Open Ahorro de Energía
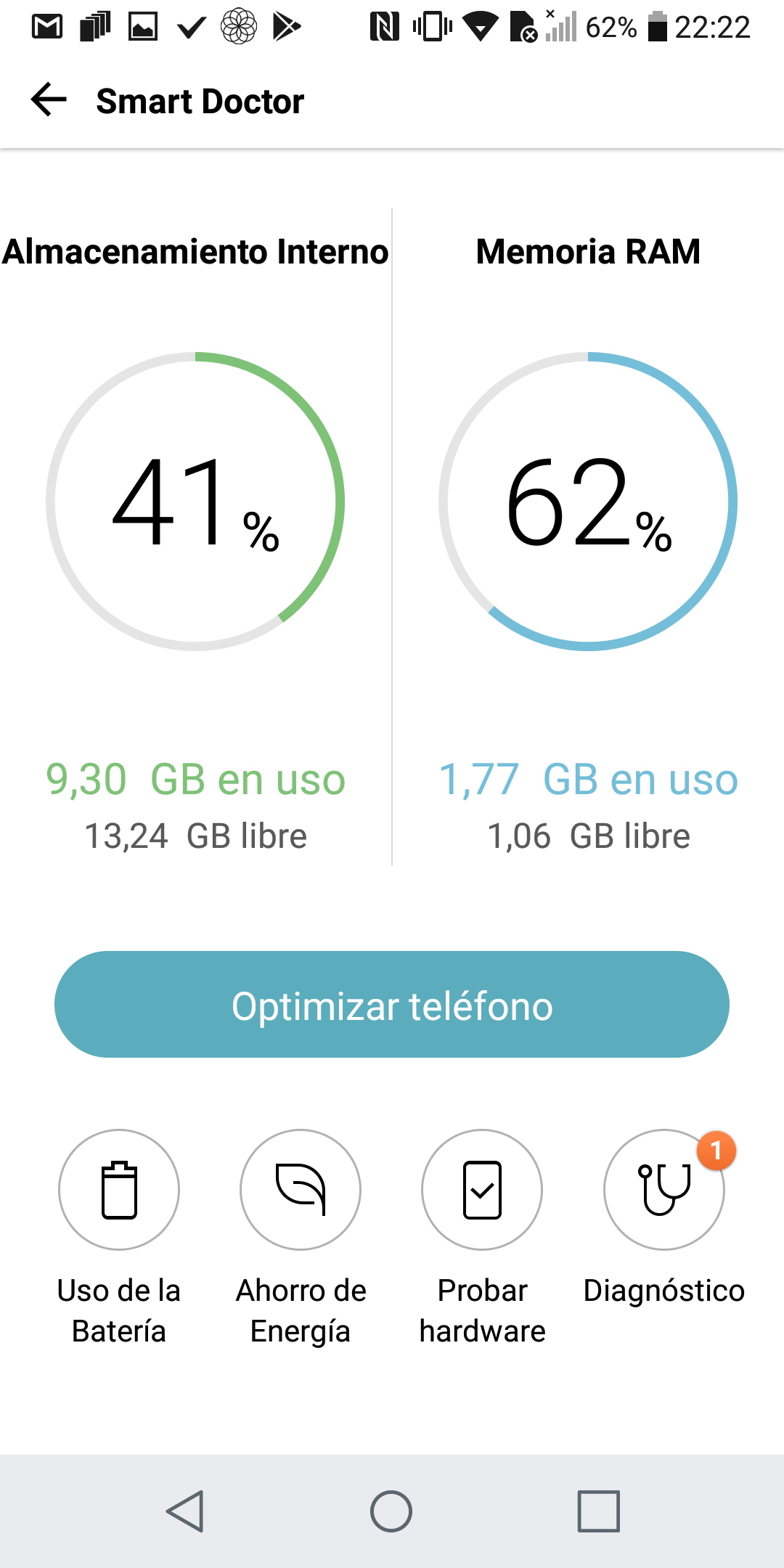Screen dimensions: 784x1568 coord(301,1190)
